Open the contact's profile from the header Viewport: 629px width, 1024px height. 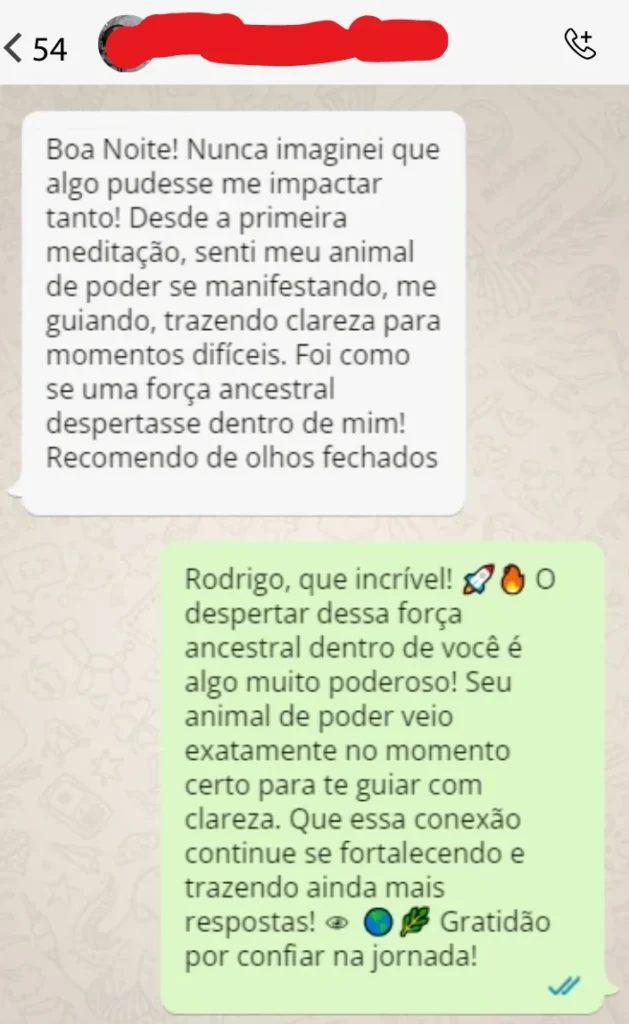[x=273, y=43]
